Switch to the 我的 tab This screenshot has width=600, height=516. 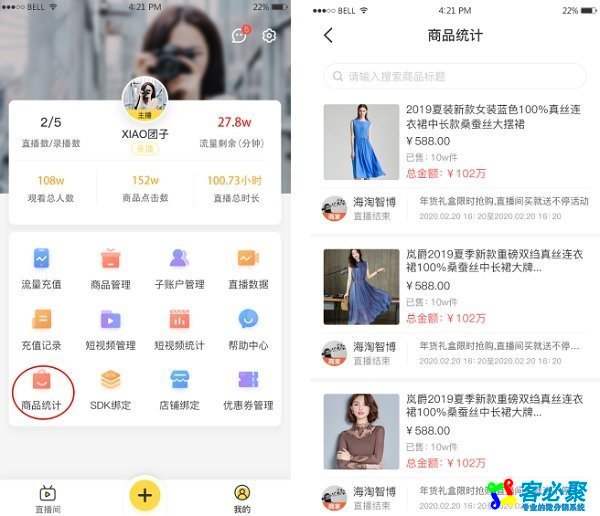(x=242, y=498)
